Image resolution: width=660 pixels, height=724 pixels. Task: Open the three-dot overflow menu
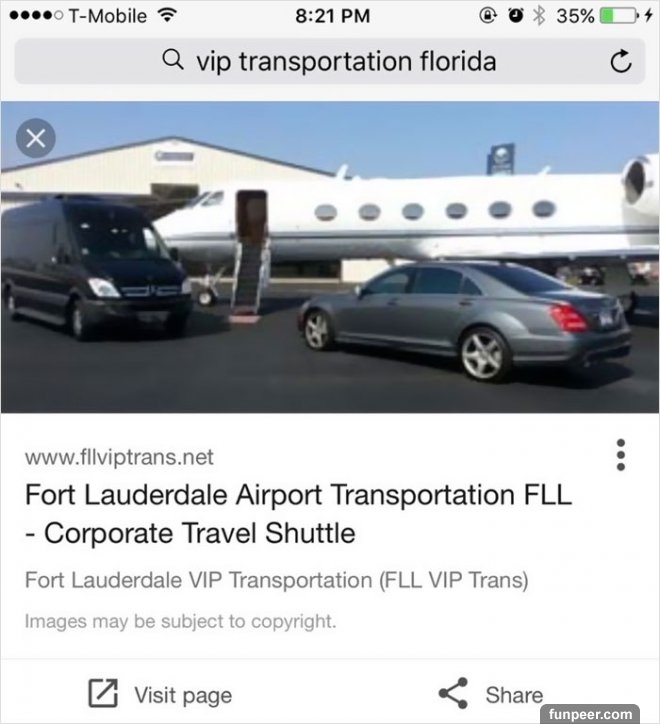pyautogui.click(x=621, y=455)
